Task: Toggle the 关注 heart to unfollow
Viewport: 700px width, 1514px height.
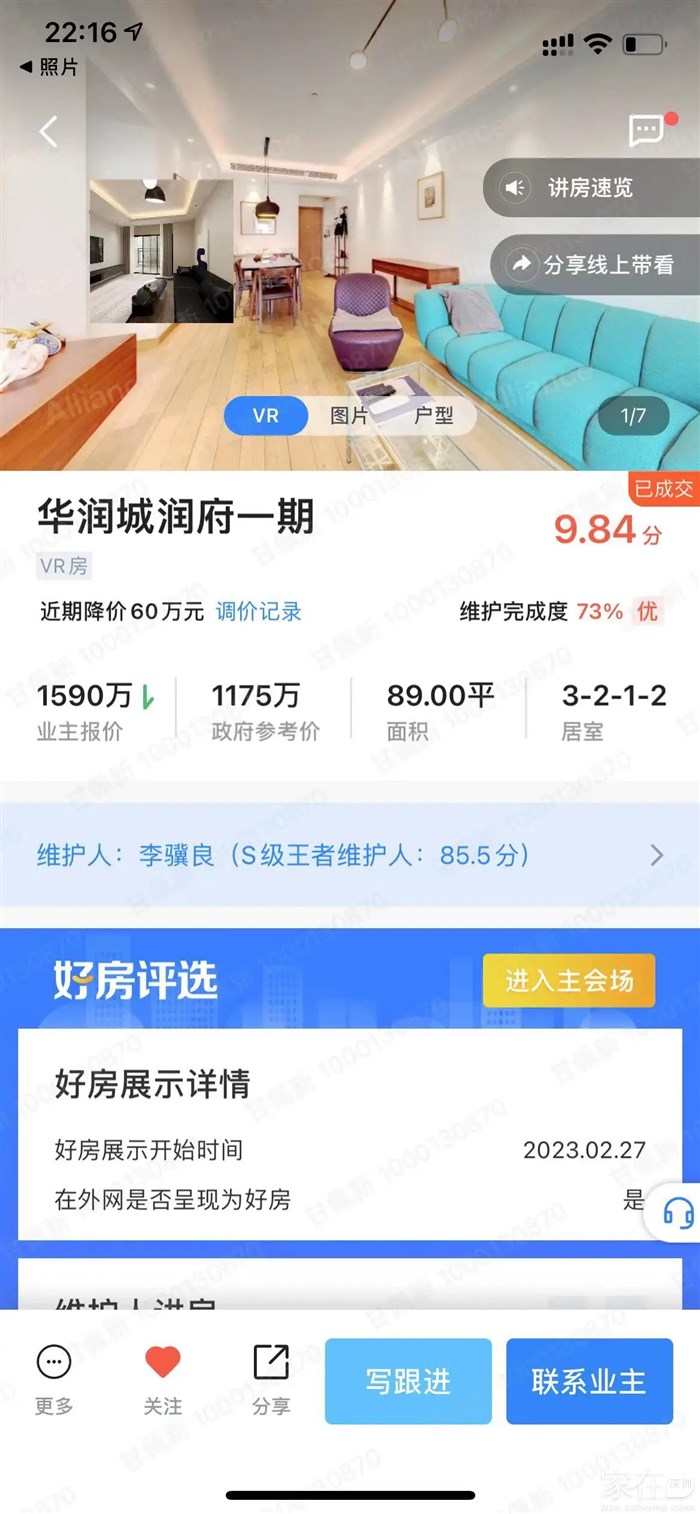Action: tap(162, 1379)
